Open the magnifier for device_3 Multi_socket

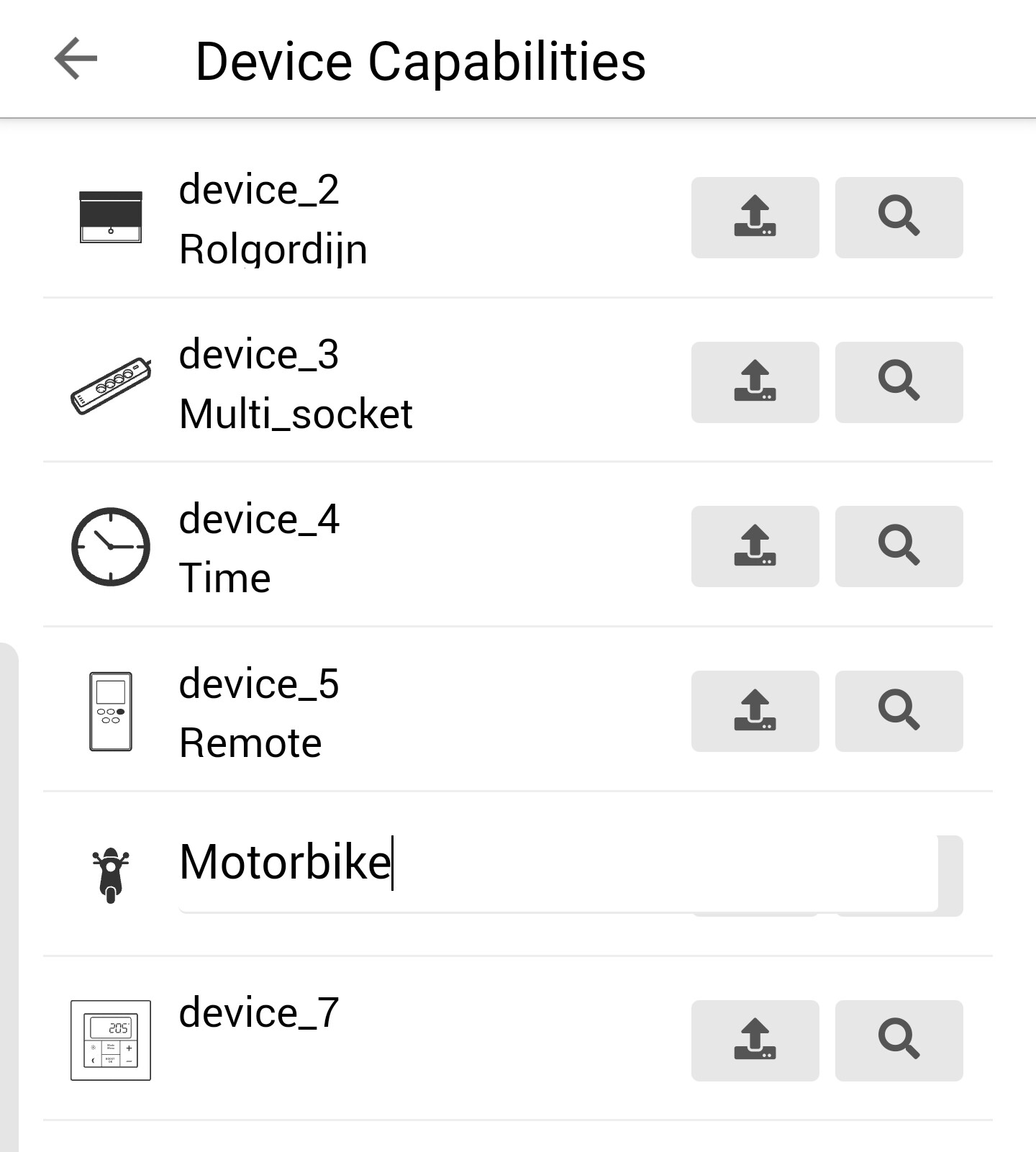pos(899,382)
